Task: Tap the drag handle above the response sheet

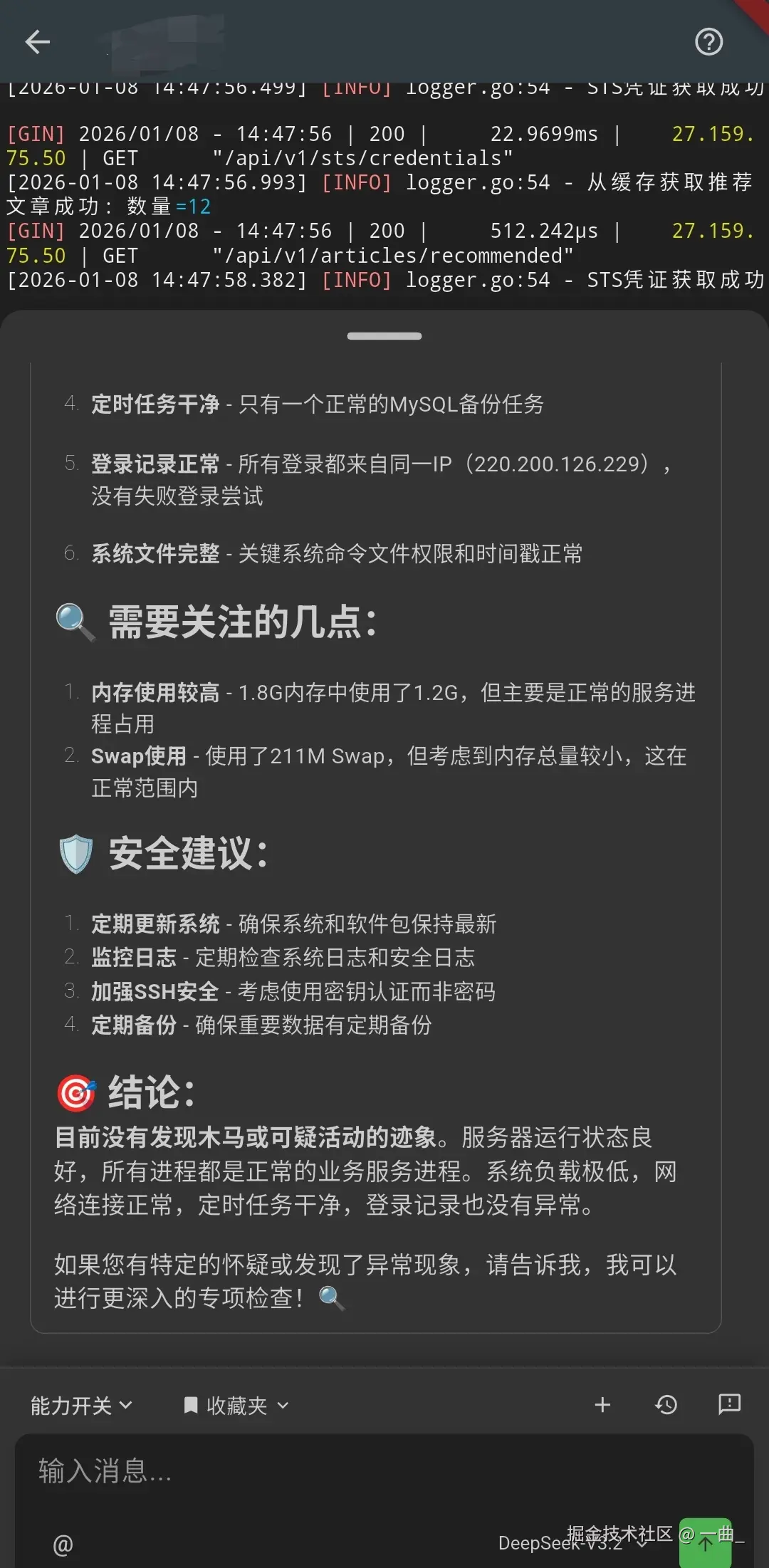Action: pos(384,335)
